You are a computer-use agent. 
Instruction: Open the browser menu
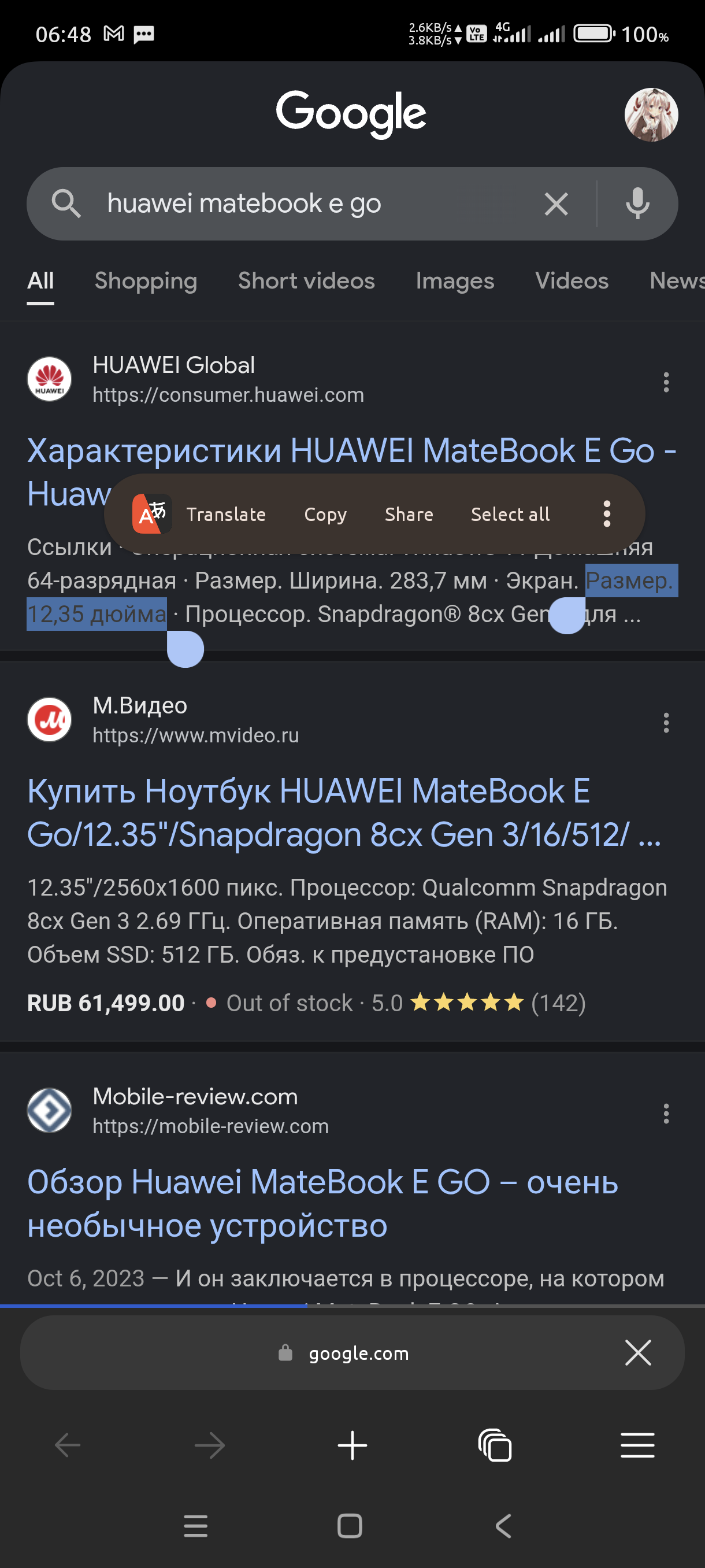coord(637,1445)
